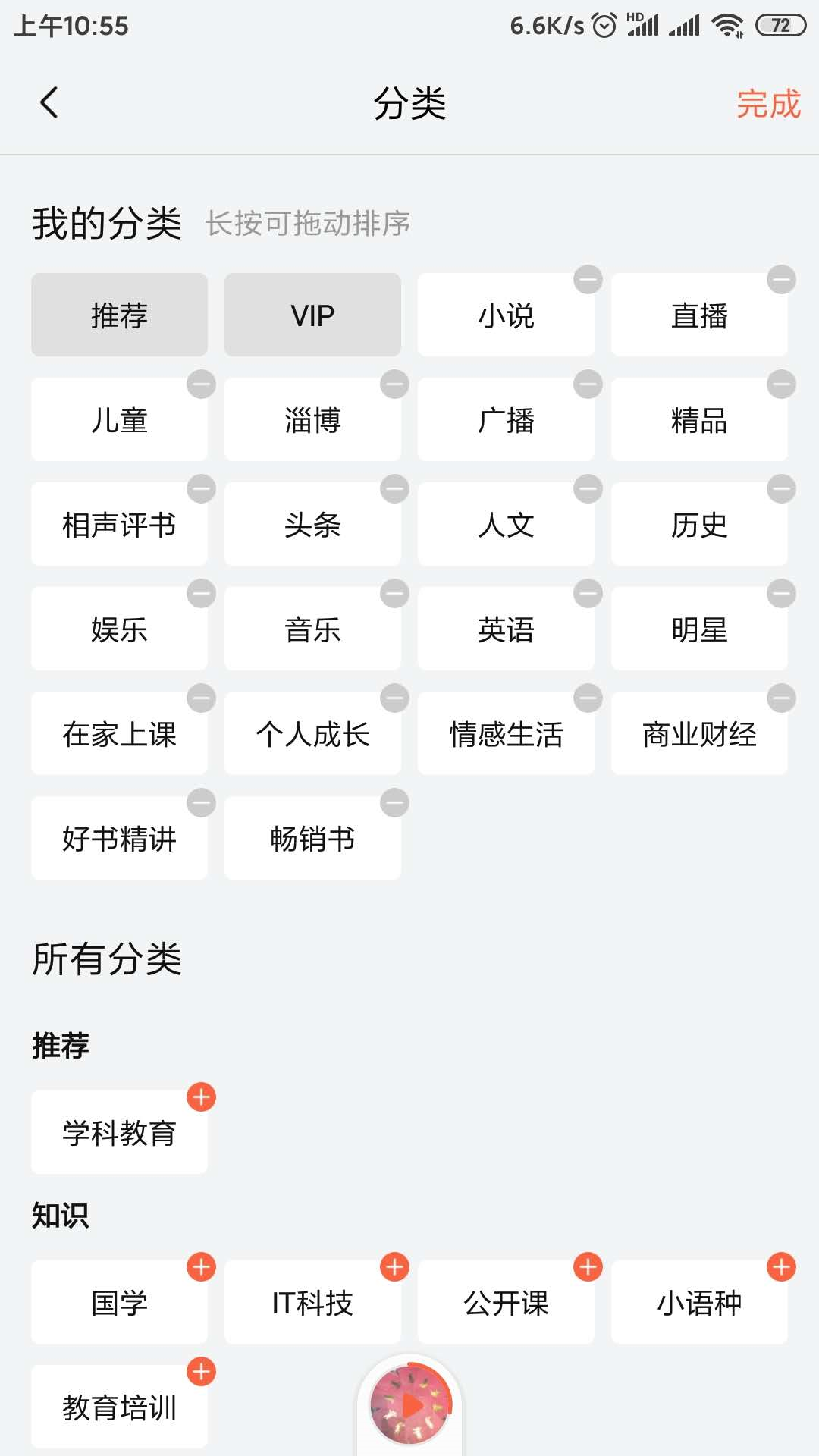Remove 商业财经 from my categories
This screenshot has height=1456, width=819.
click(x=781, y=698)
